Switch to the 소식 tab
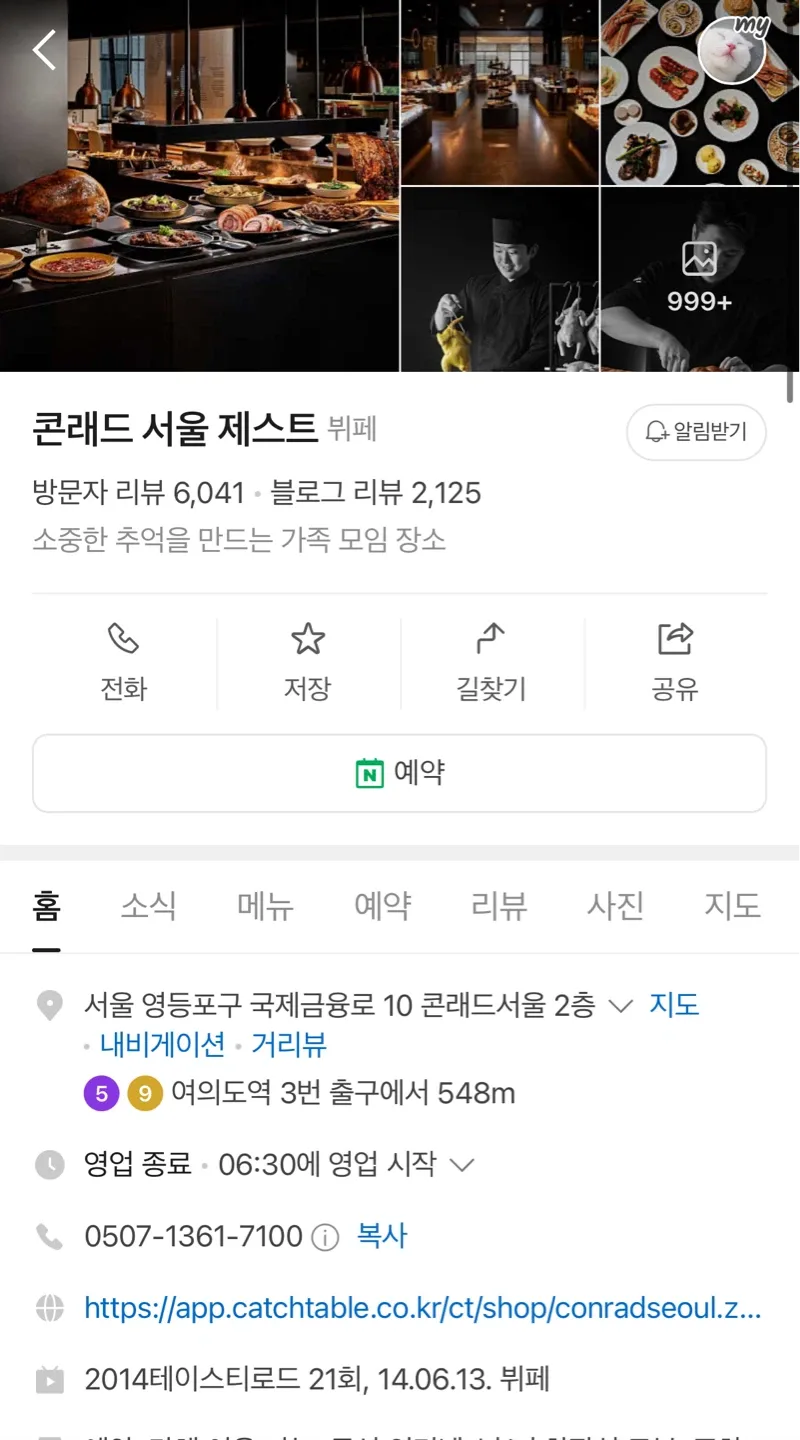The image size is (800, 1440). point(149,906)
